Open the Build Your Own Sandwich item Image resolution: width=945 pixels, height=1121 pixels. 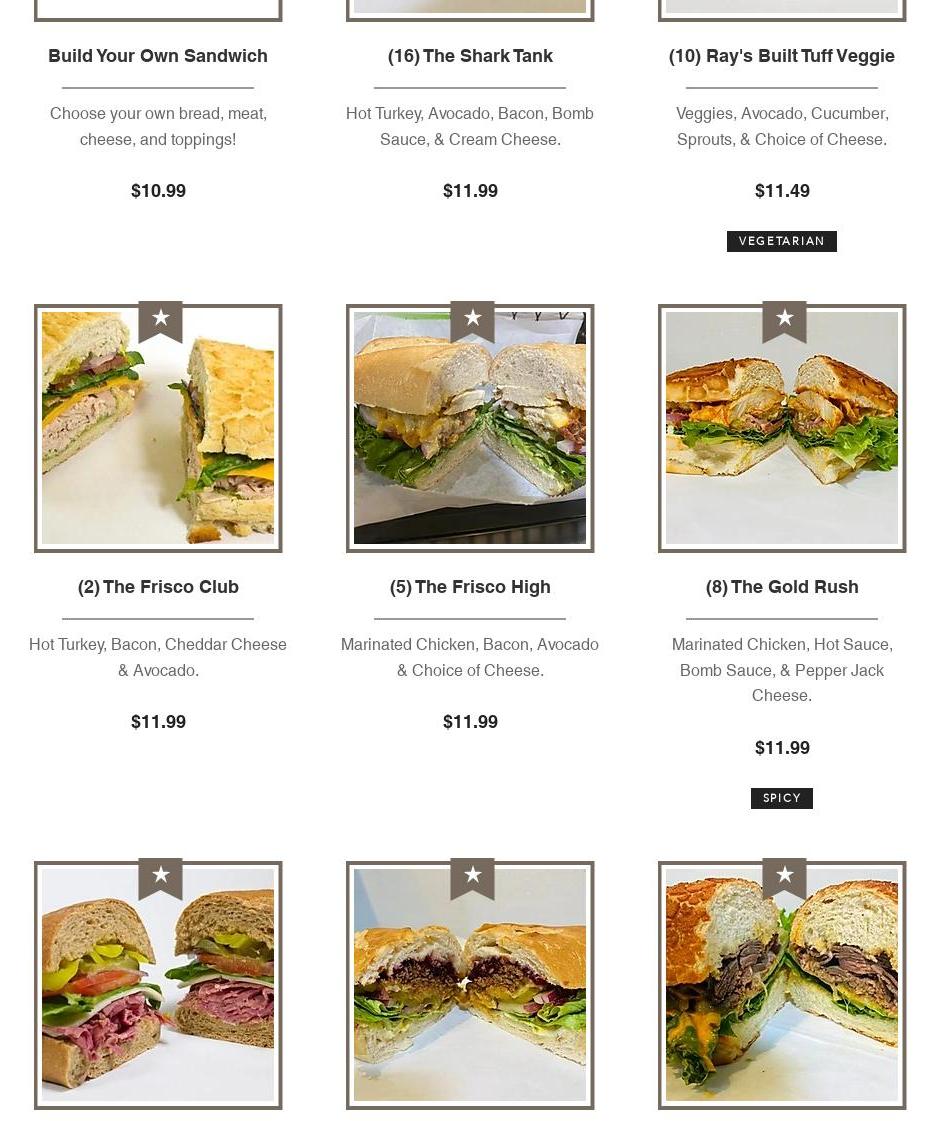(x=158, y=56)
